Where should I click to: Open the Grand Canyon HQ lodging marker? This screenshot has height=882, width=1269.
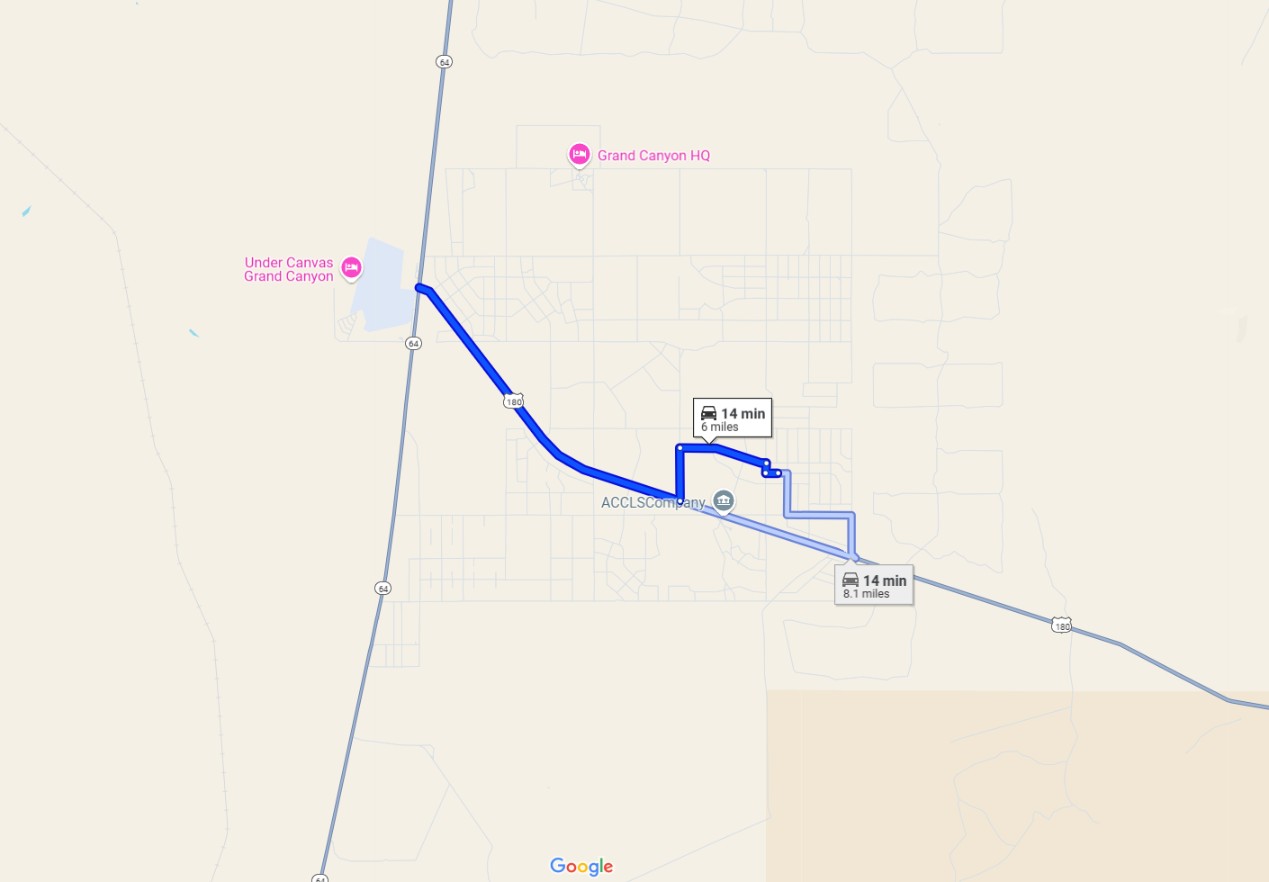point(579,154)
